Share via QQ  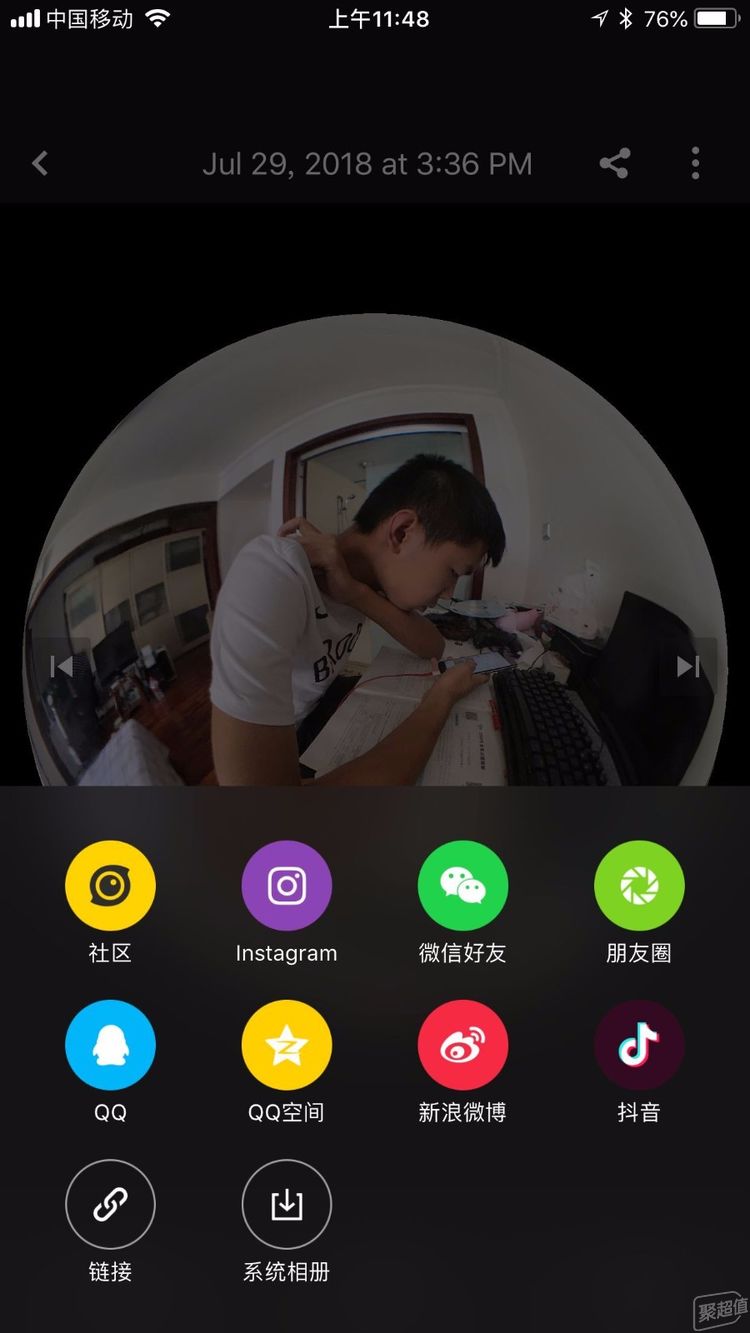tap(110, 1045)
